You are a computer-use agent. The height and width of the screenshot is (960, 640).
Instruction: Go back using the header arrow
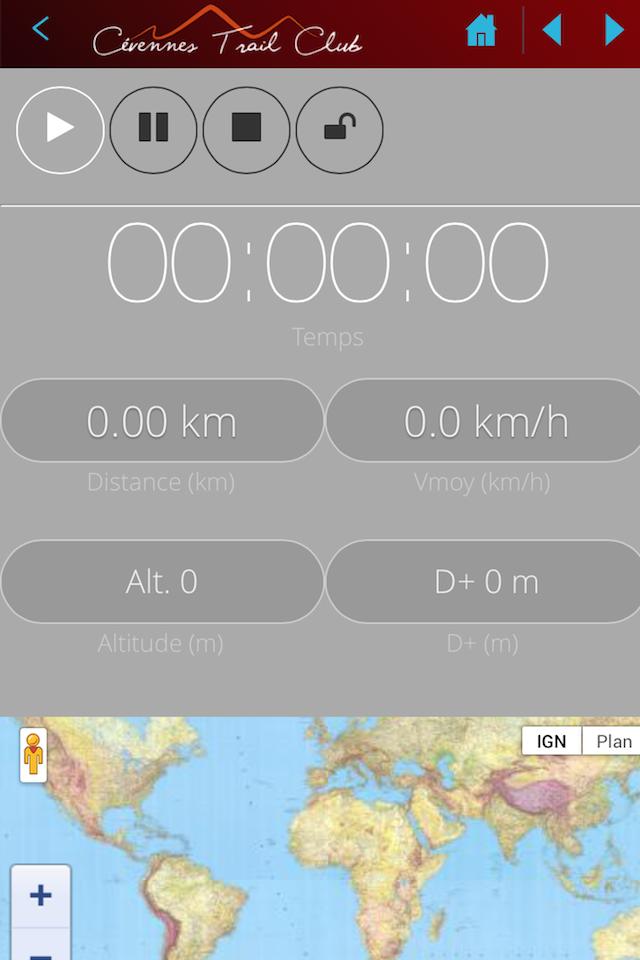tap(40, 28)
